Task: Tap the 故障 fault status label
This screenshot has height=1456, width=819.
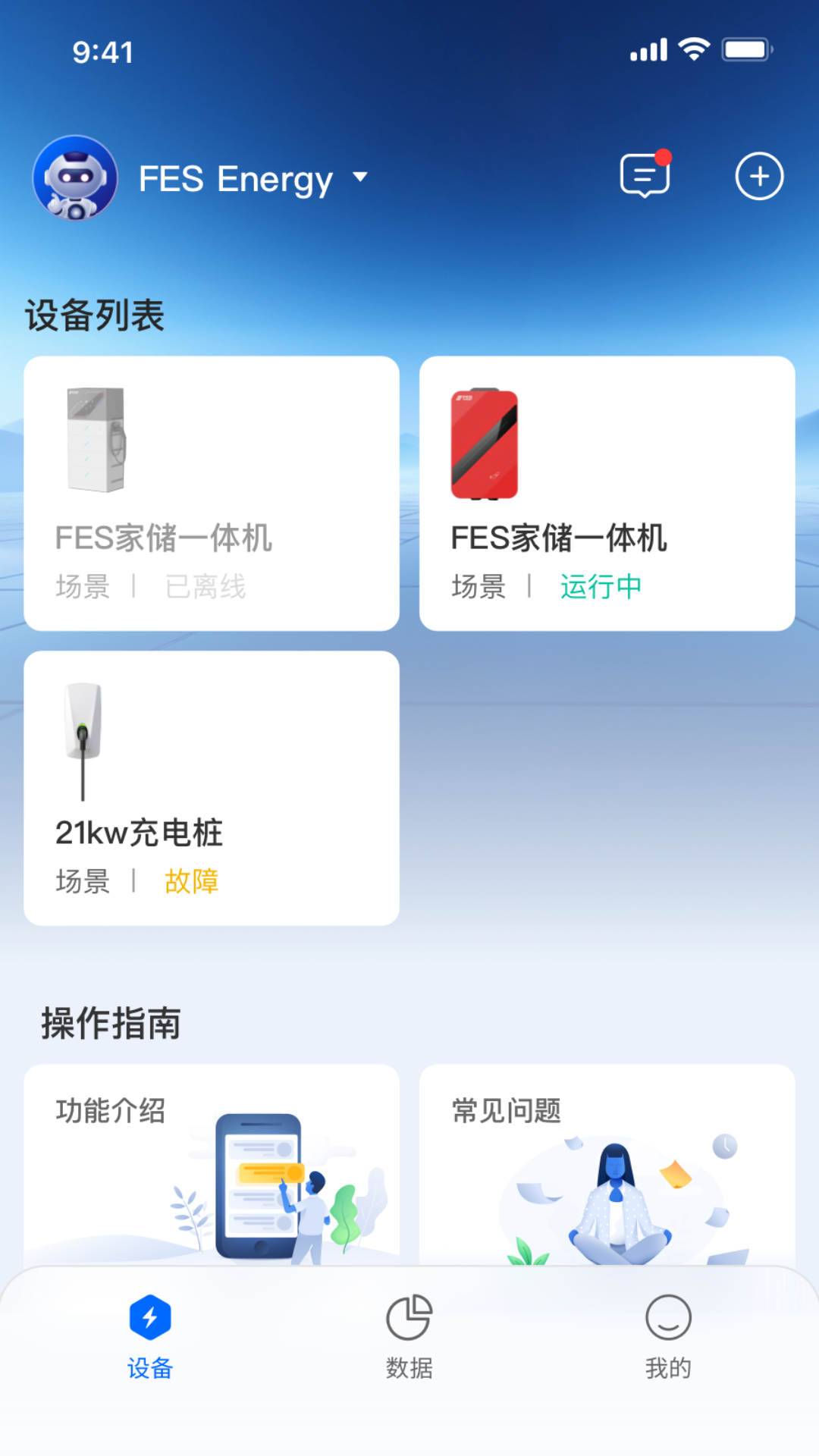Action: (x=192, y=880)
